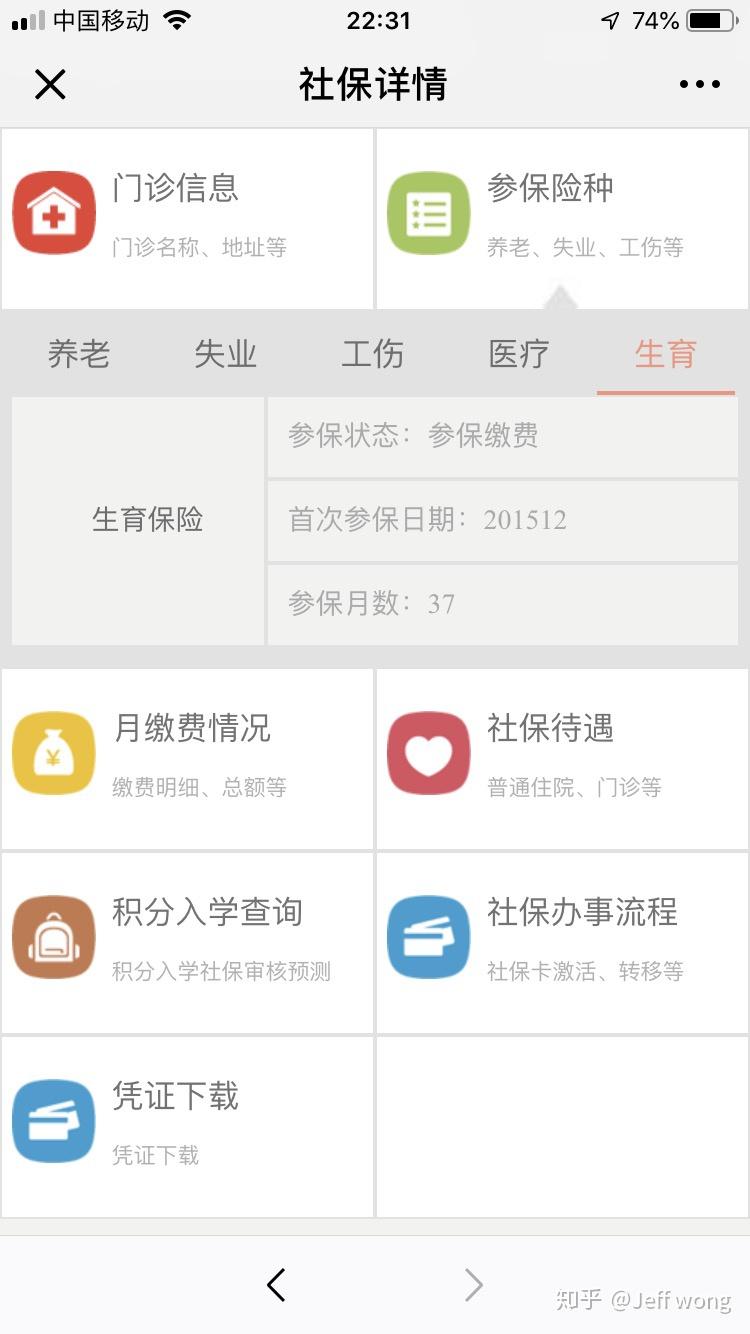View 社保待遇 benefits
The width and height of the screenshot is (750, 1334).
562,758
